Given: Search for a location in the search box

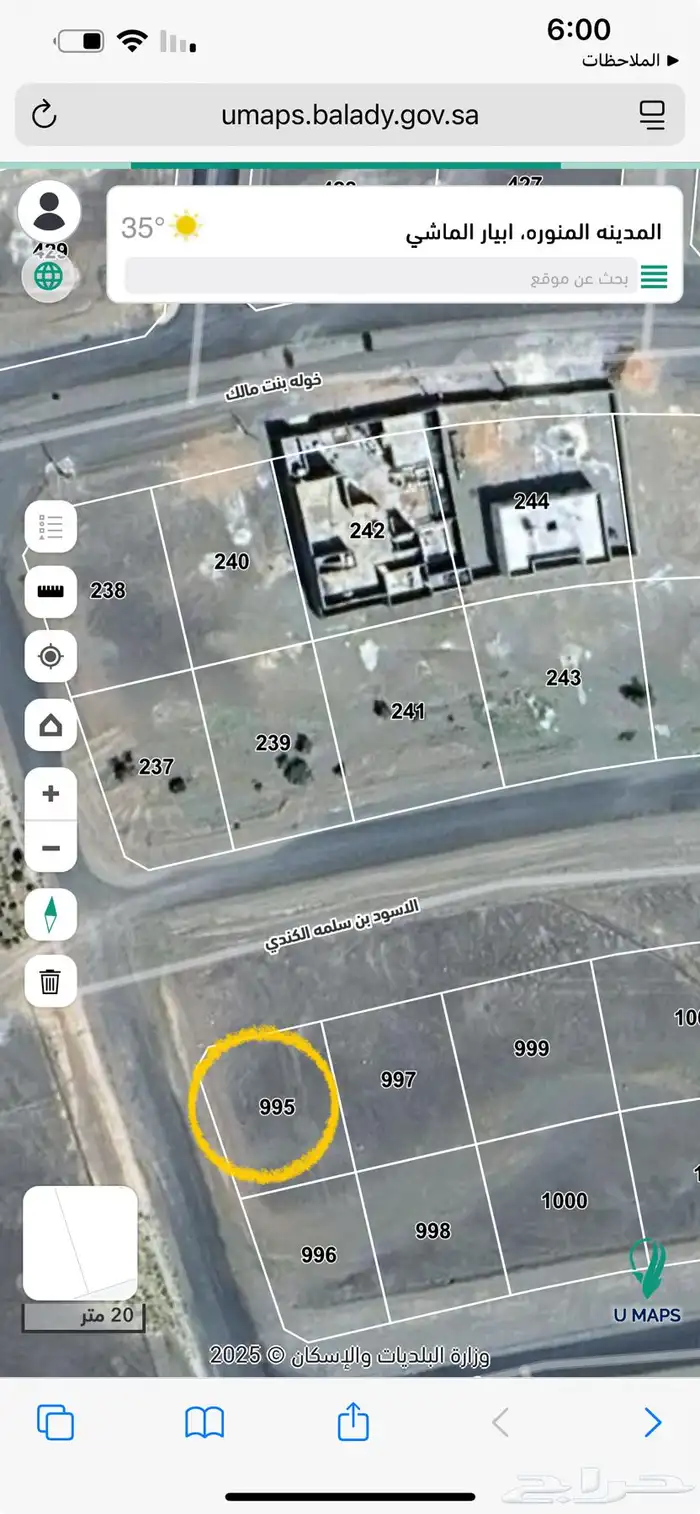Looking at the screenshot, I should coord(380,278).
